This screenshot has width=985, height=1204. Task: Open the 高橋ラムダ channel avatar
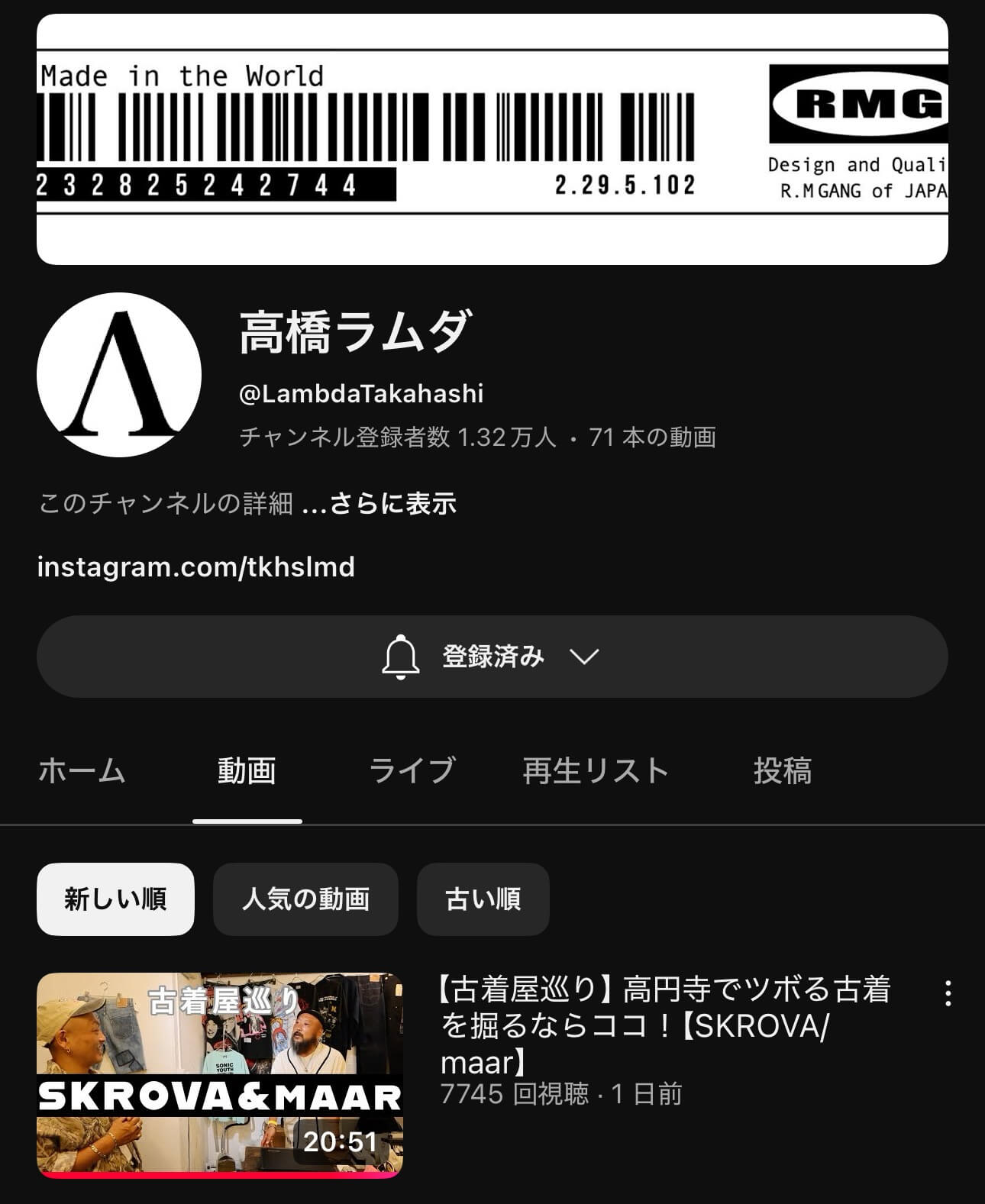tap(119, 375)
